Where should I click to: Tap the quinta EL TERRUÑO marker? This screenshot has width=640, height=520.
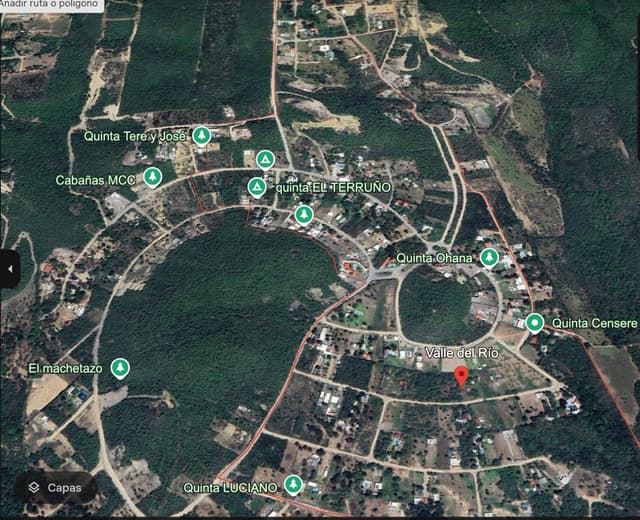click(258, 187)
